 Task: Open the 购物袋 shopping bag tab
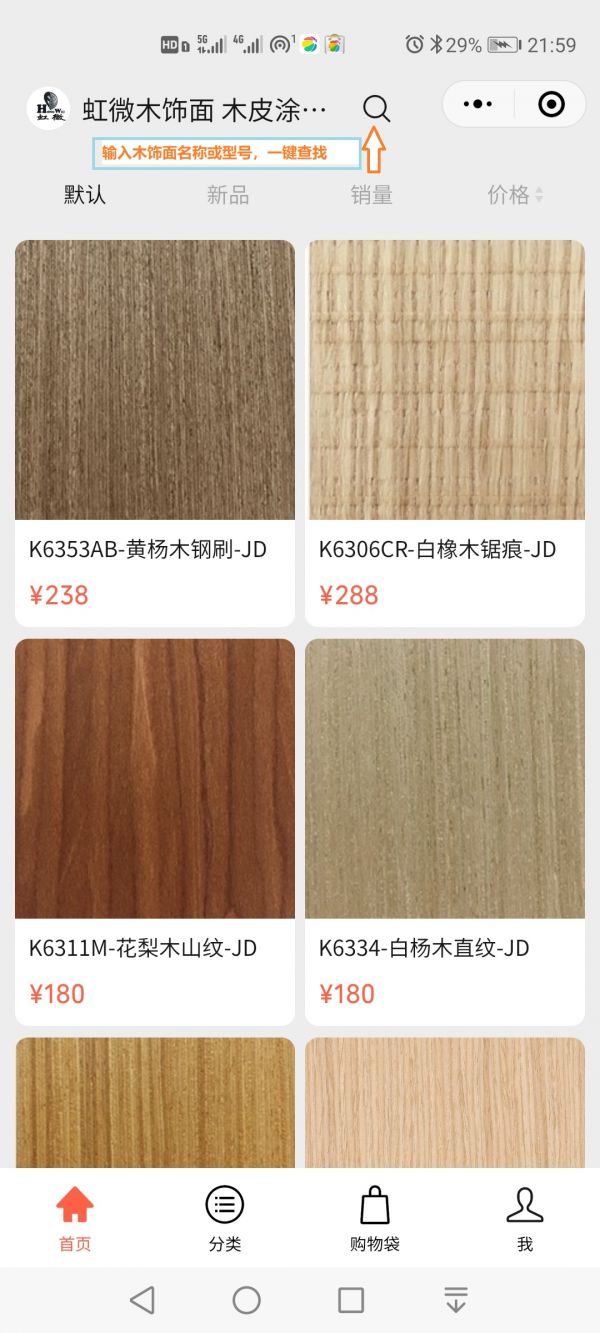click(x=375, y=1219)
